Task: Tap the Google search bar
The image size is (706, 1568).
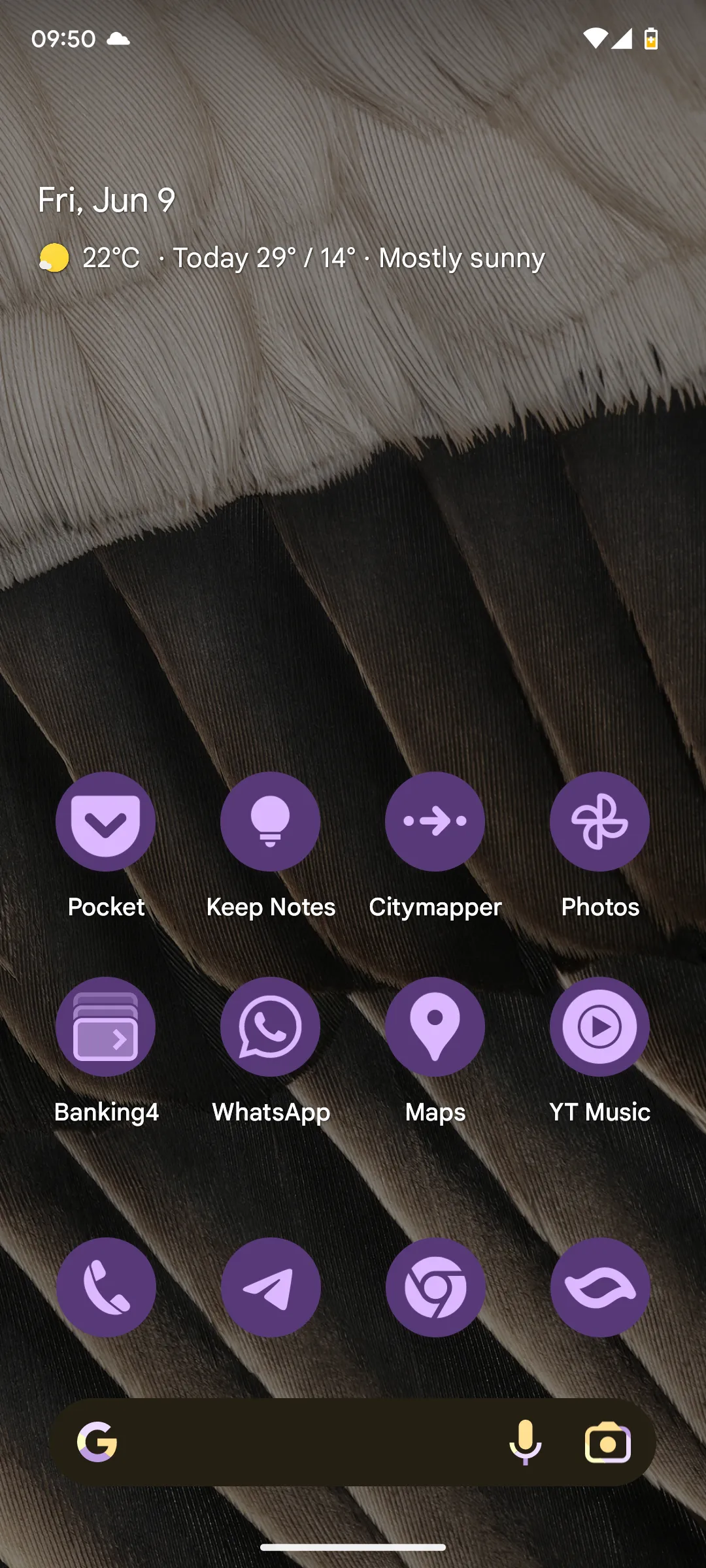Action: point(301,1443)
